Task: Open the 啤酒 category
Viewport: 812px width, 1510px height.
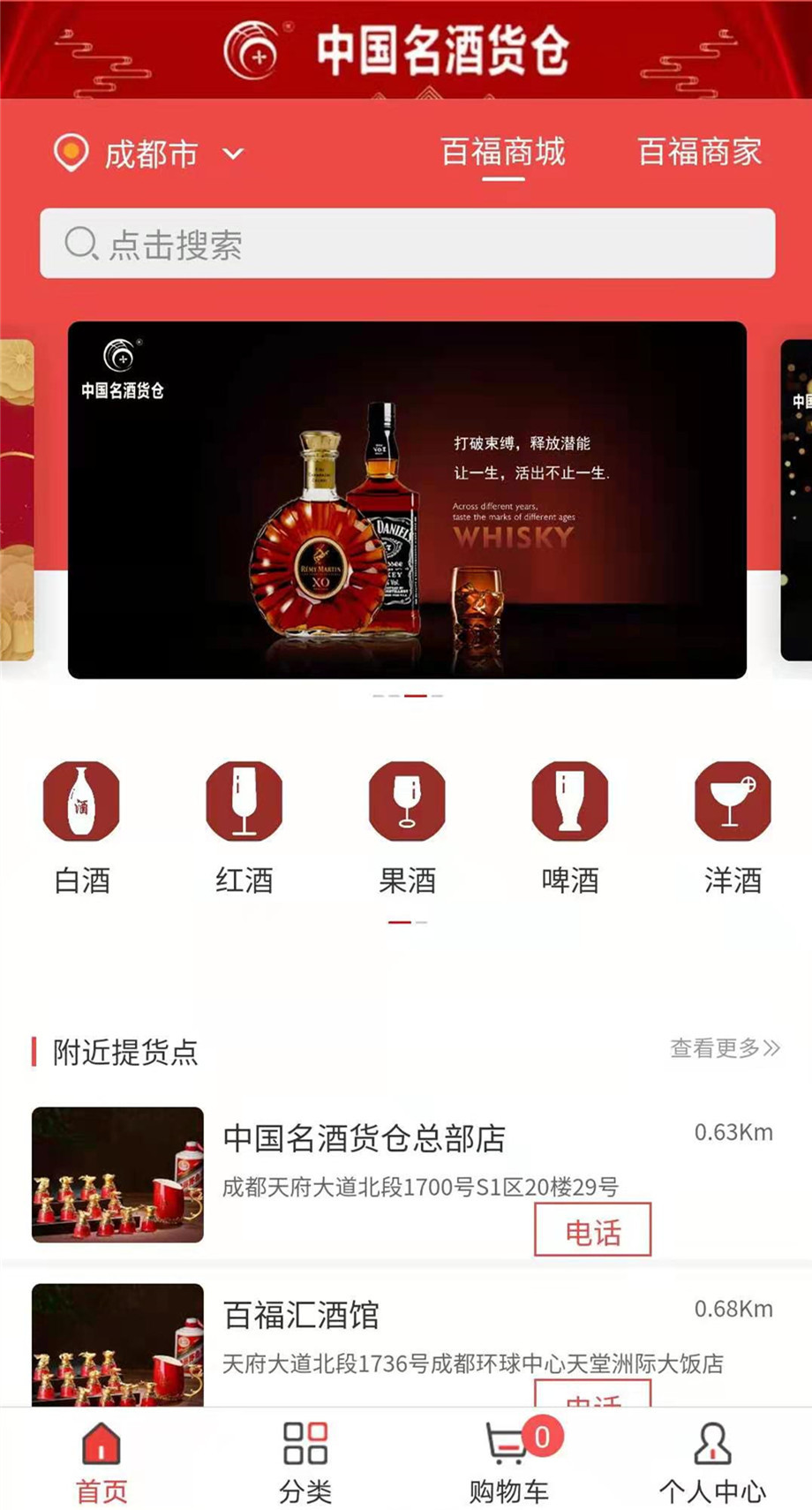Action: point(570,827)
